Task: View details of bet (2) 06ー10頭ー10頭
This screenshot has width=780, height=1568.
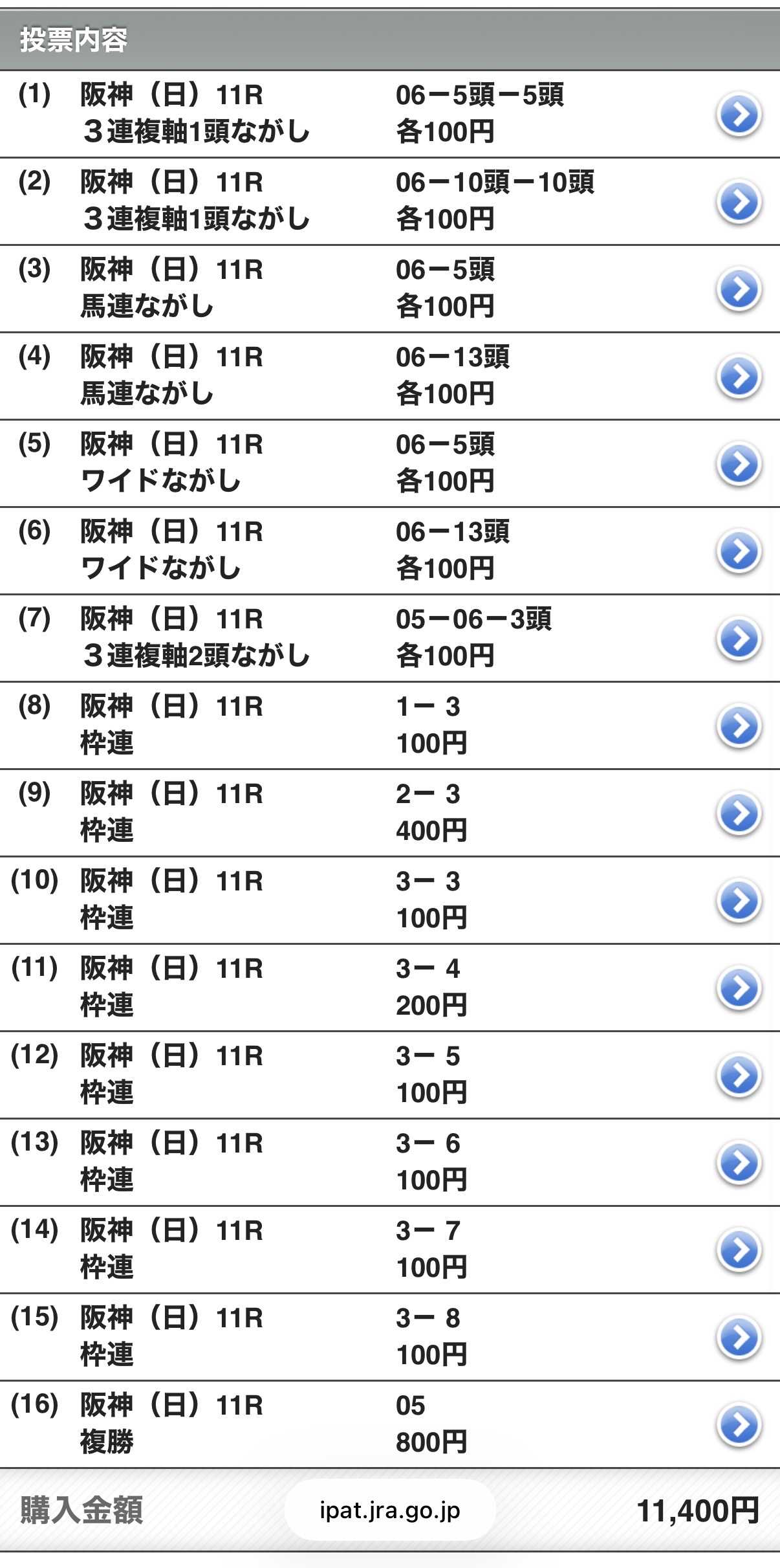Action: tap(739, 202)
